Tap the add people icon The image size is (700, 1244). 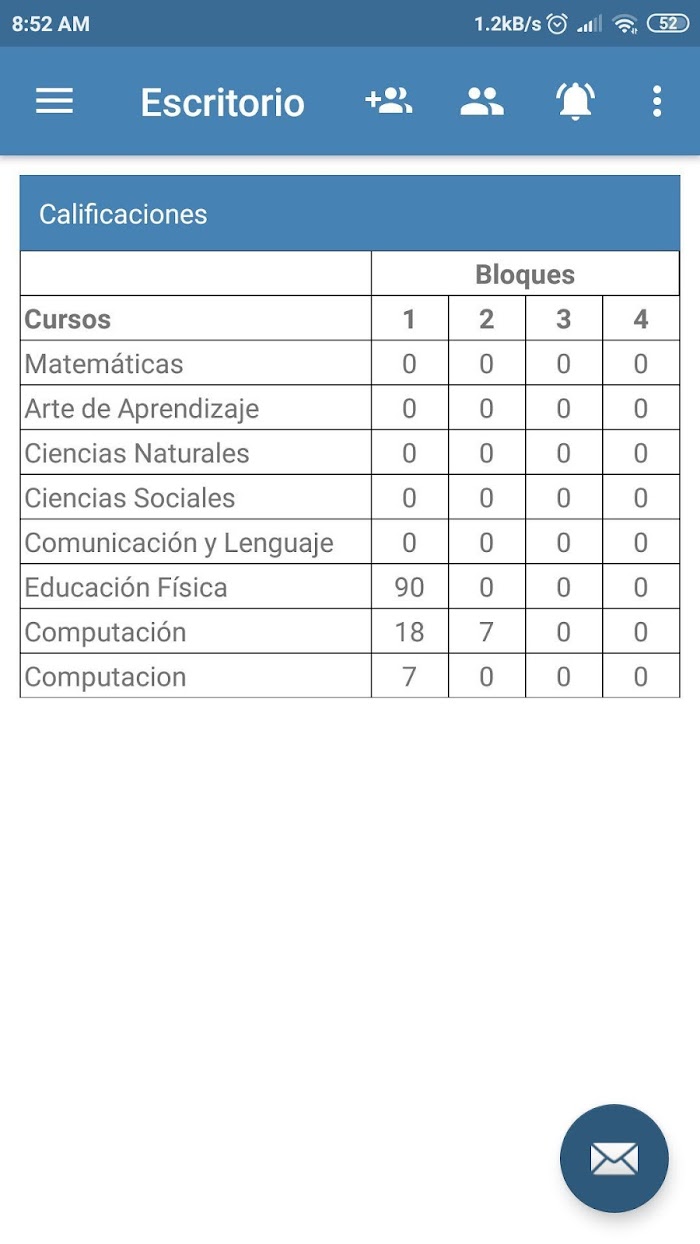tap(389, 101)
